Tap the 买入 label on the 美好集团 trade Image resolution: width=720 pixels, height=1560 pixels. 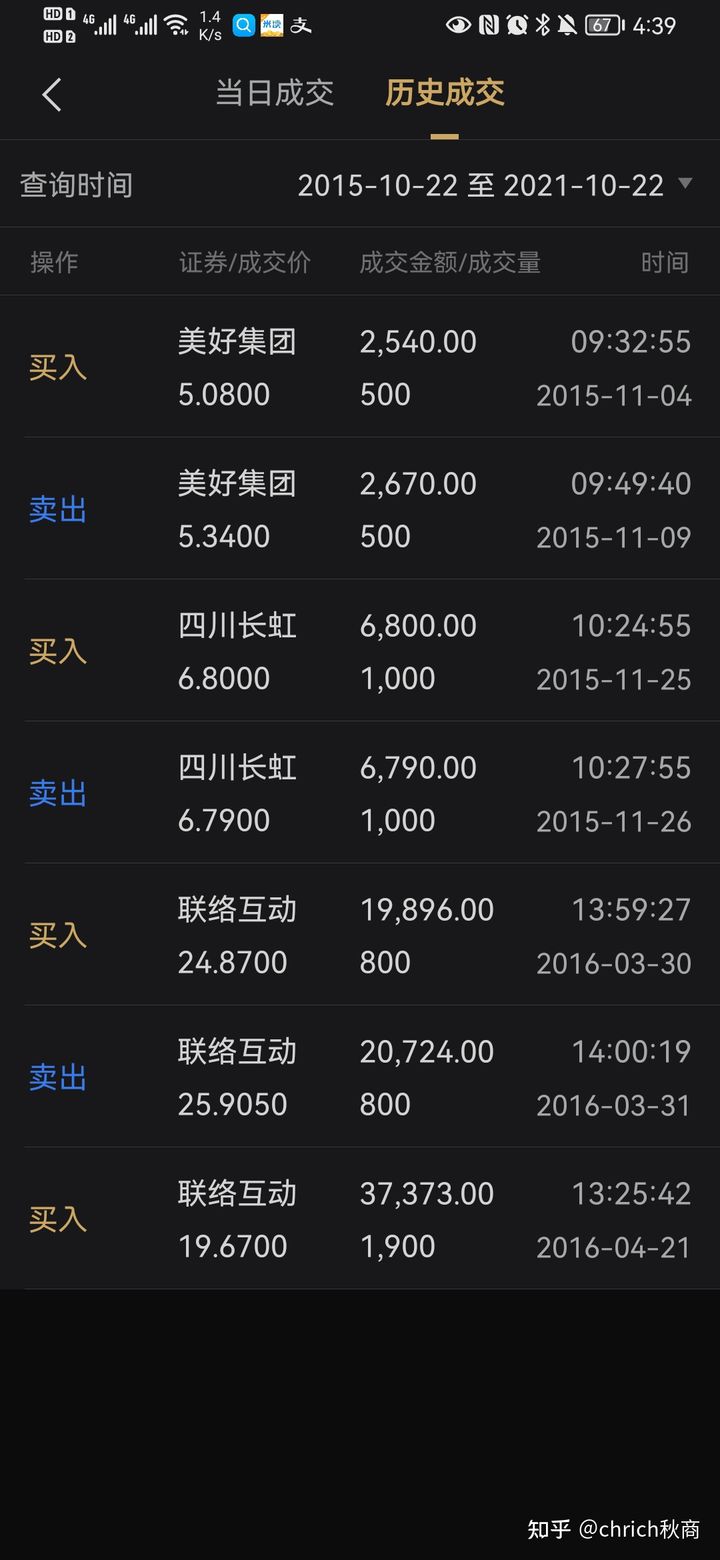[x=57, y=368]
